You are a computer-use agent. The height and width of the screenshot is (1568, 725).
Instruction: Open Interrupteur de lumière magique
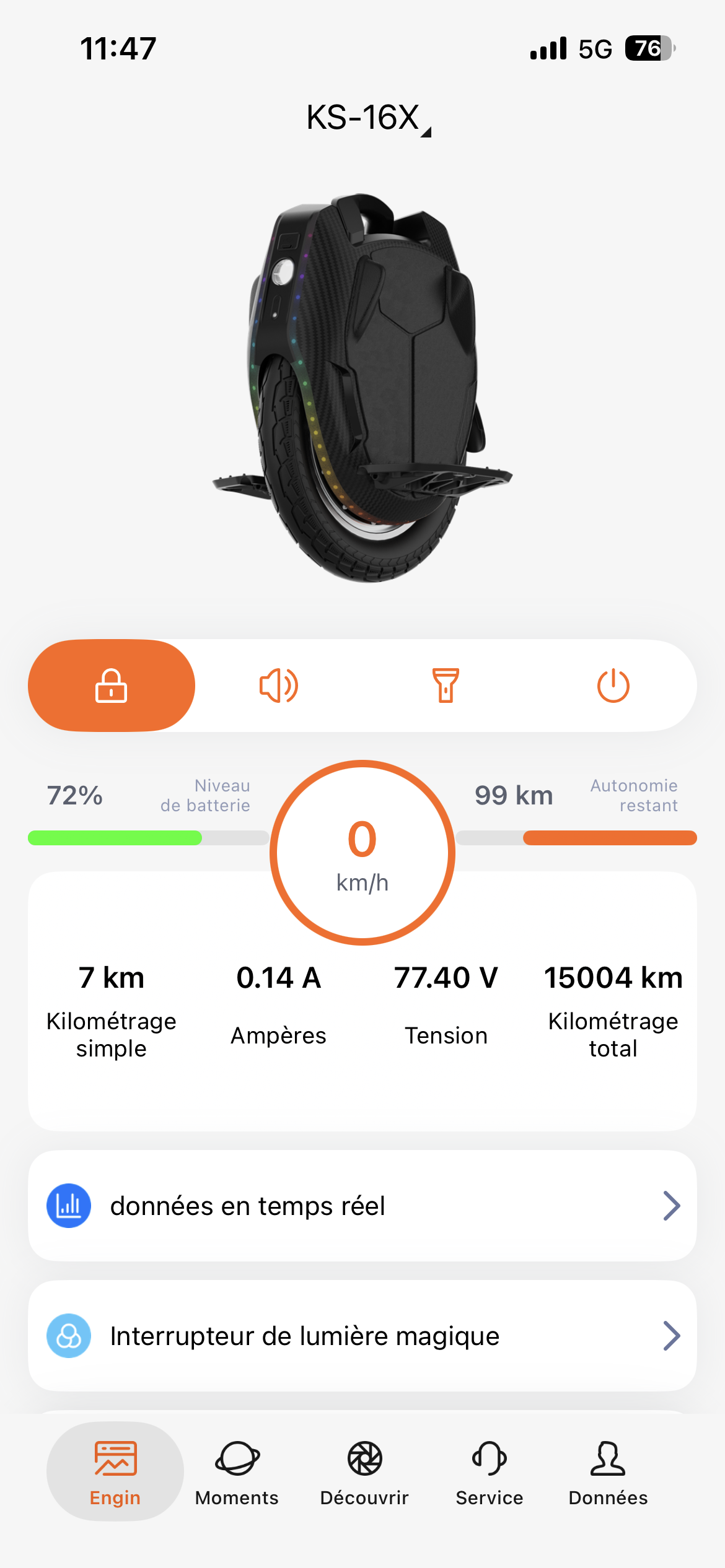362,1336
